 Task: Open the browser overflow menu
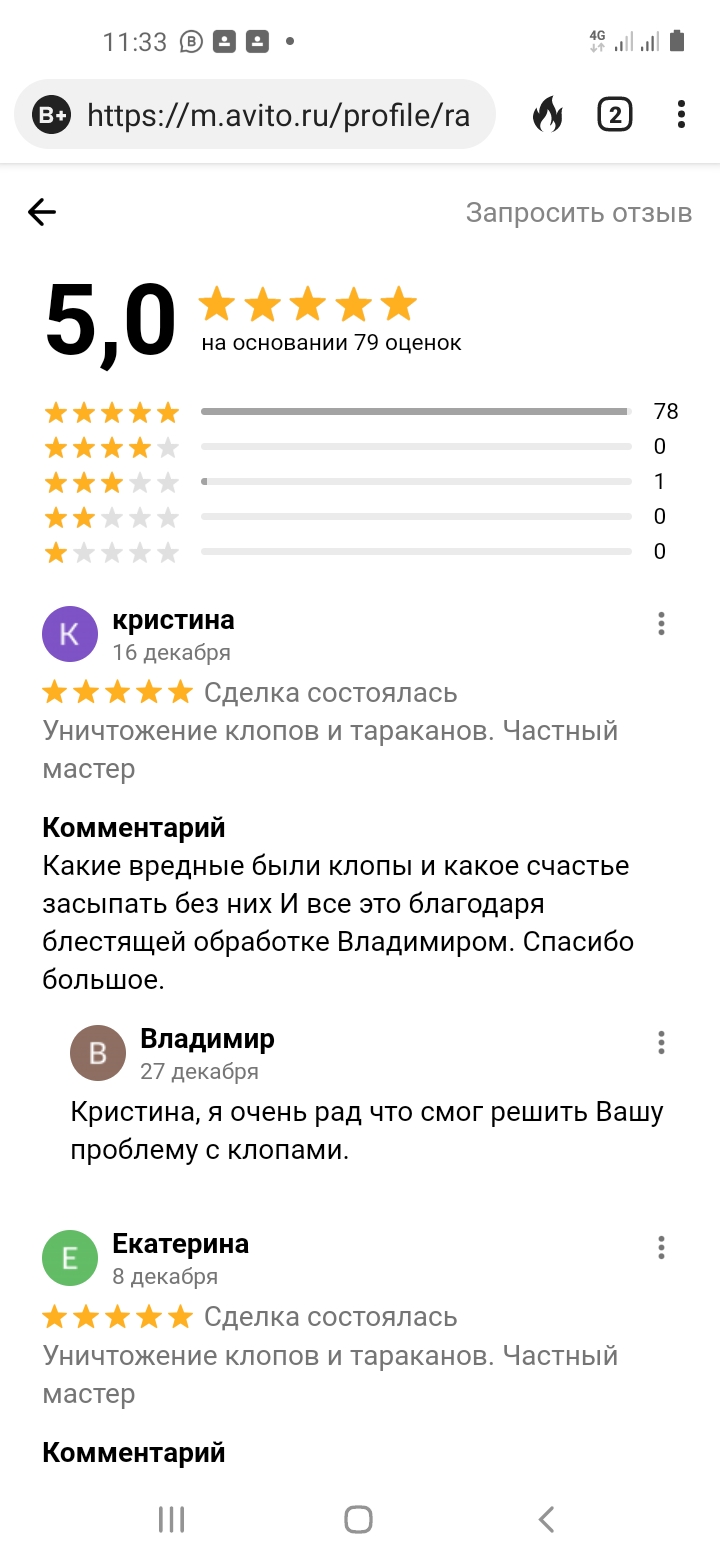(681, 115)
